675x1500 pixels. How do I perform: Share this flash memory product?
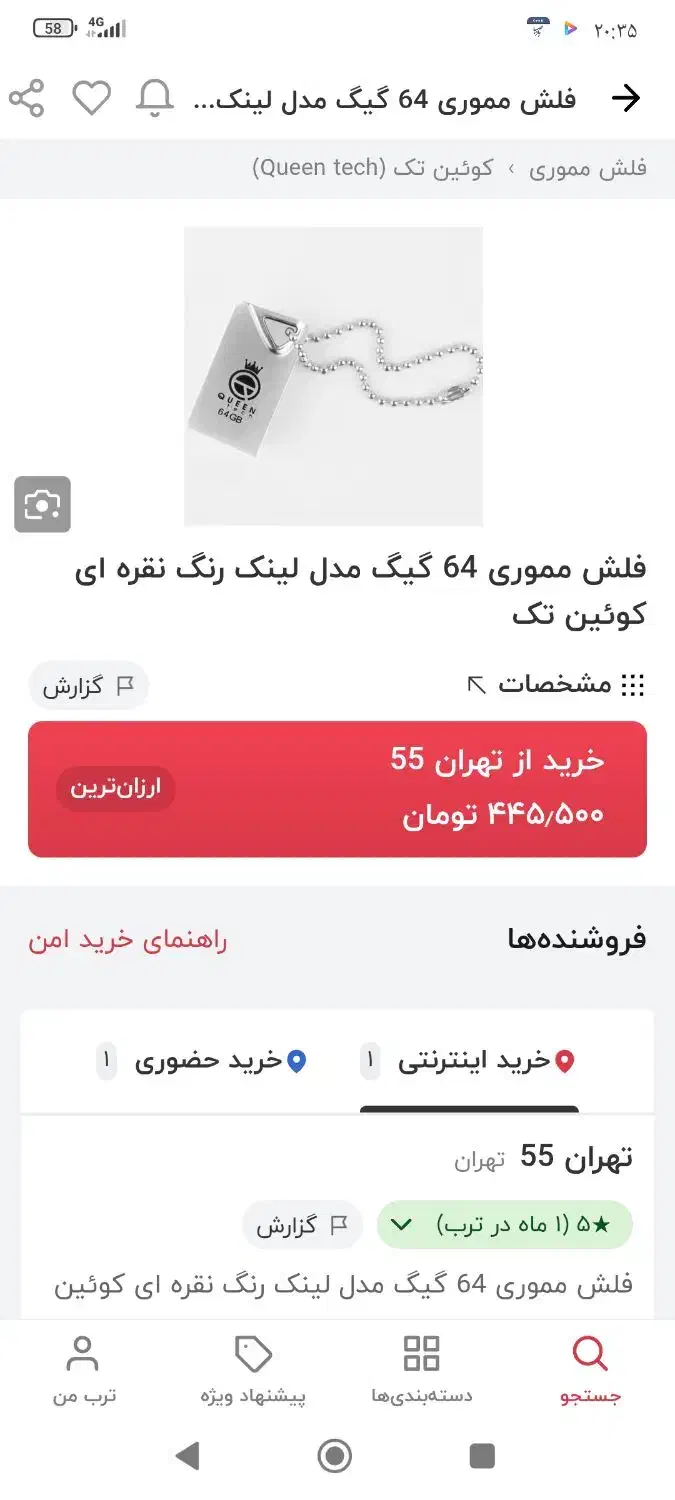[x=27, y=98]
